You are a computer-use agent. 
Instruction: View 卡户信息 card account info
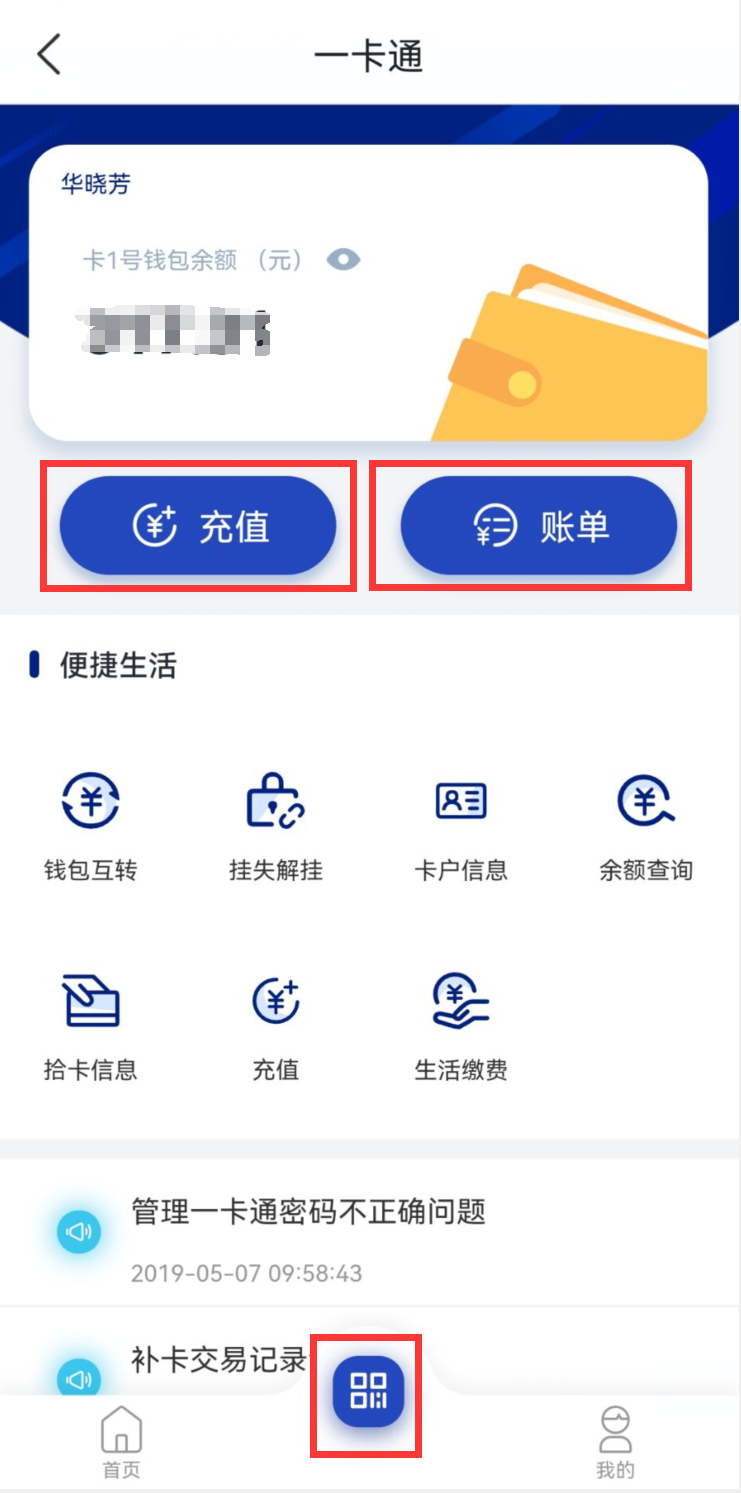[461, 826]
